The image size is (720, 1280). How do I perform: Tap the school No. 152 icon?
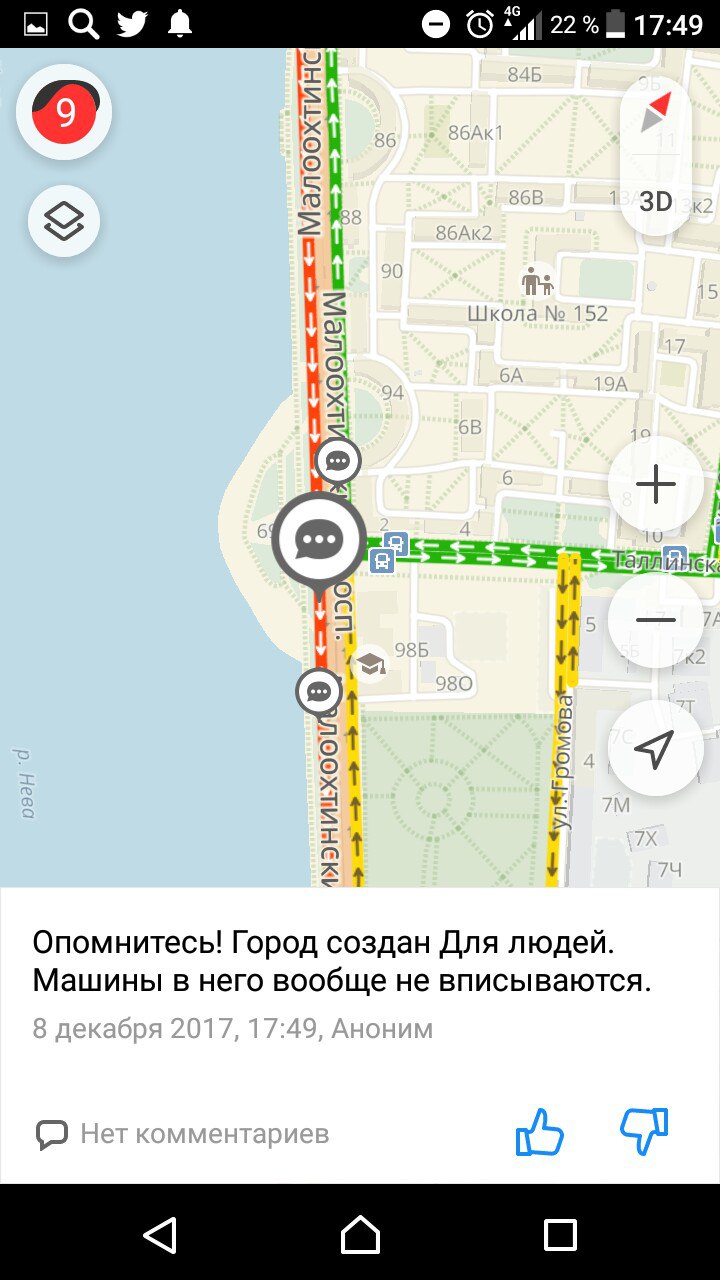tap(538, 281)
